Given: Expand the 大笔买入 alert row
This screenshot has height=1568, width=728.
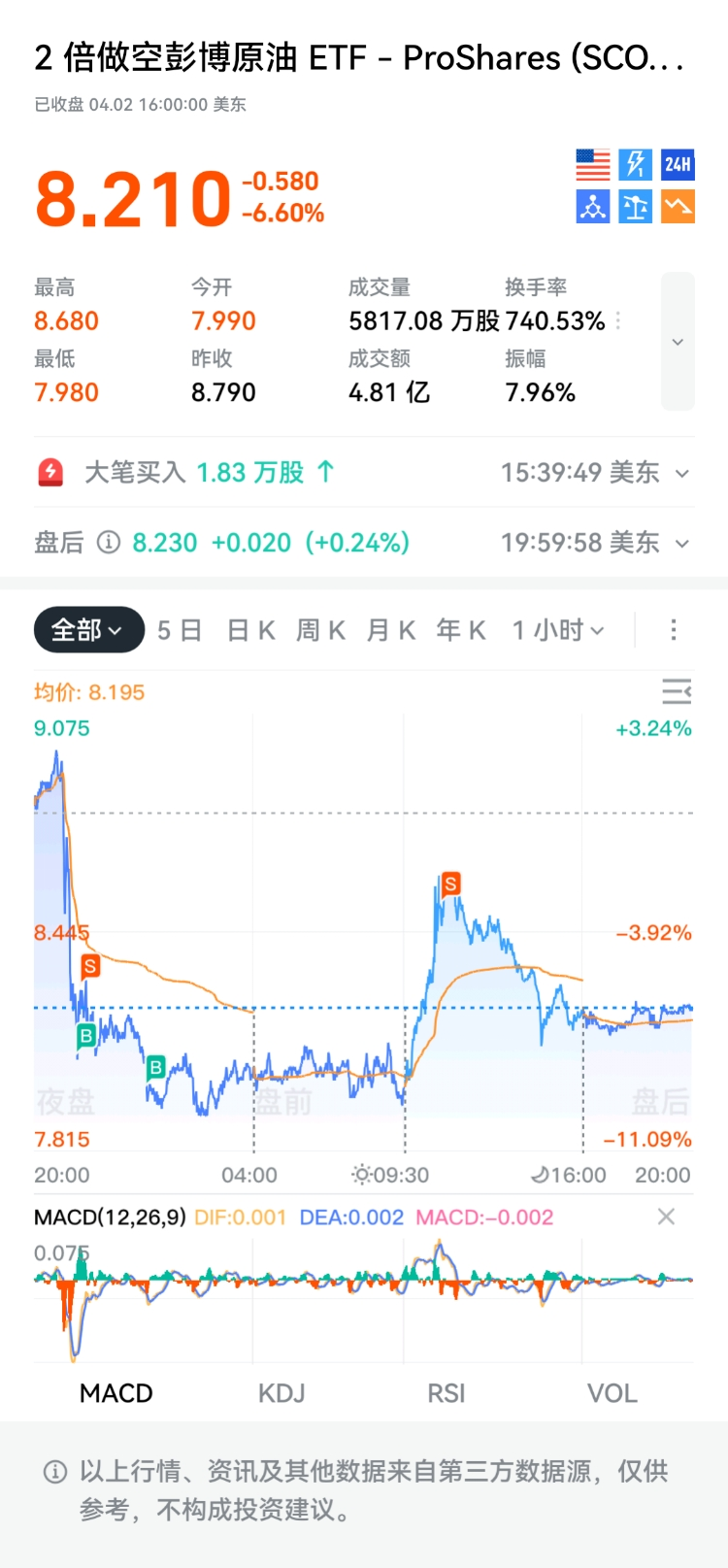Looking at the screenshot, I should [x=681, y=474].
